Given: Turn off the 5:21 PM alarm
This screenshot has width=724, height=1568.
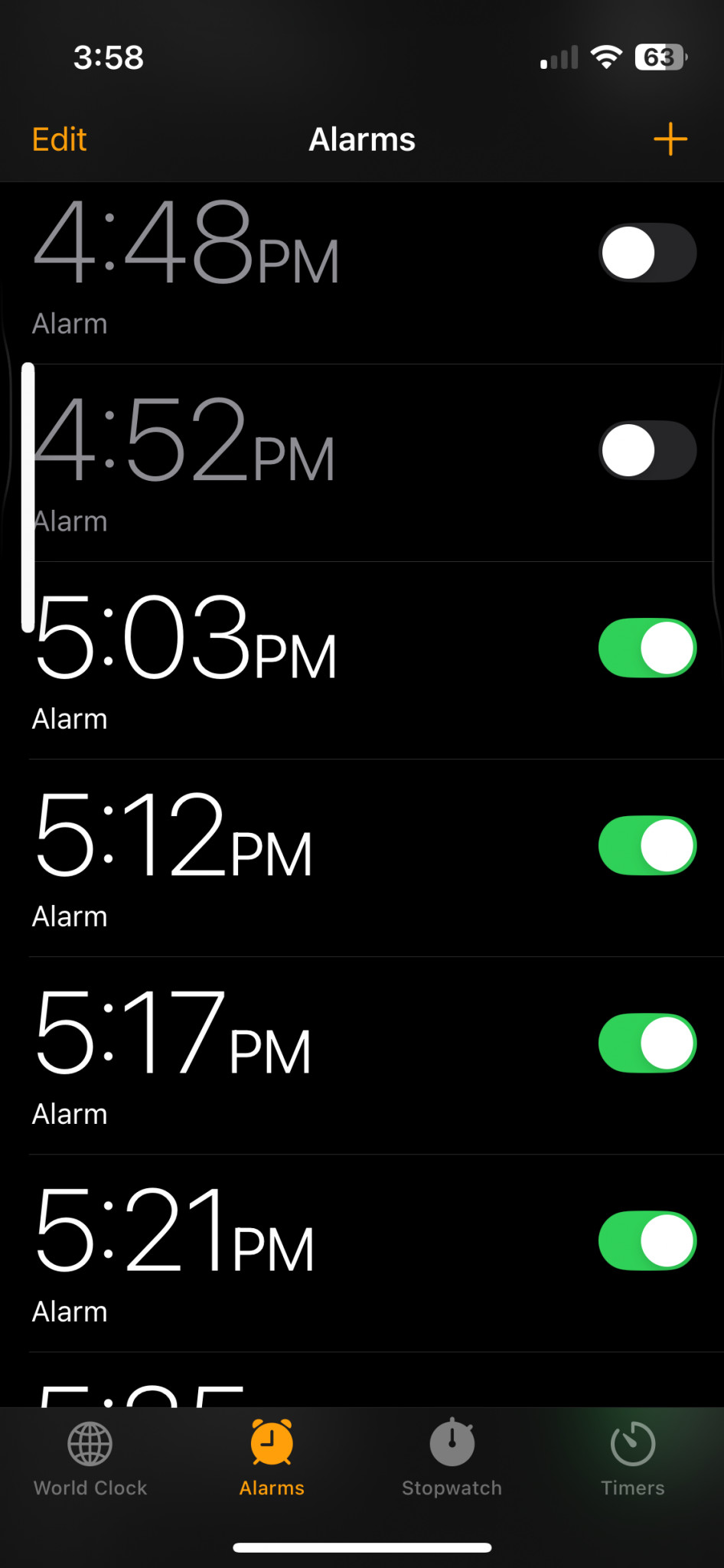Looking at the screenshot, I should 647,1240.
